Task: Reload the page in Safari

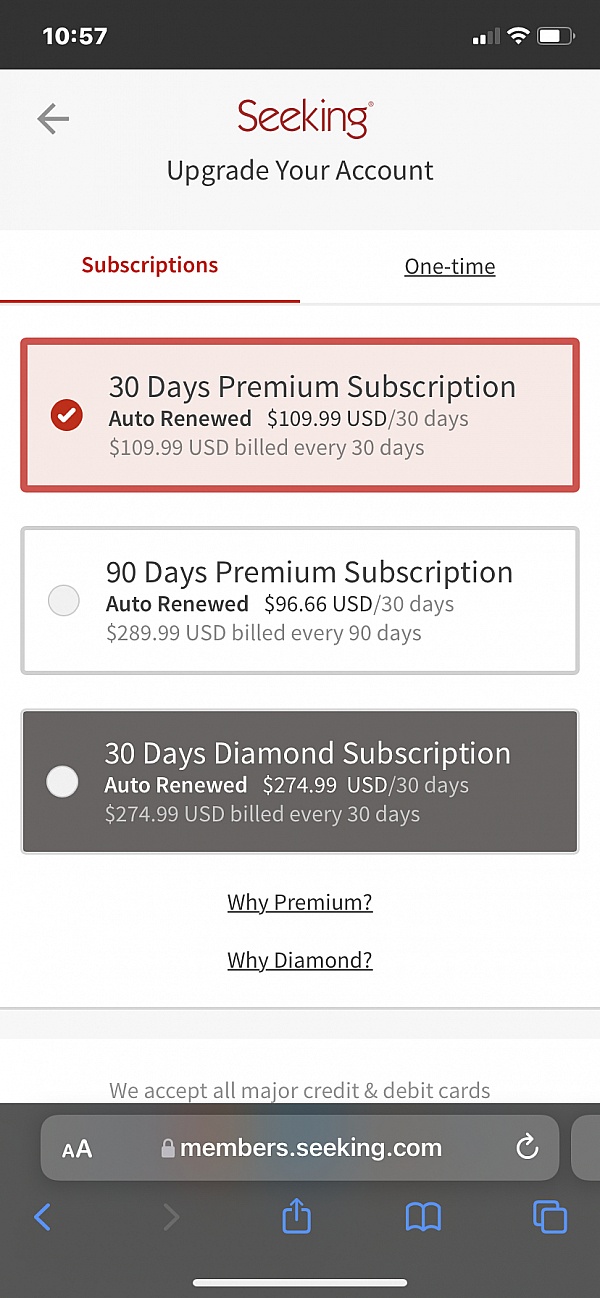Action: point(527,1148)
